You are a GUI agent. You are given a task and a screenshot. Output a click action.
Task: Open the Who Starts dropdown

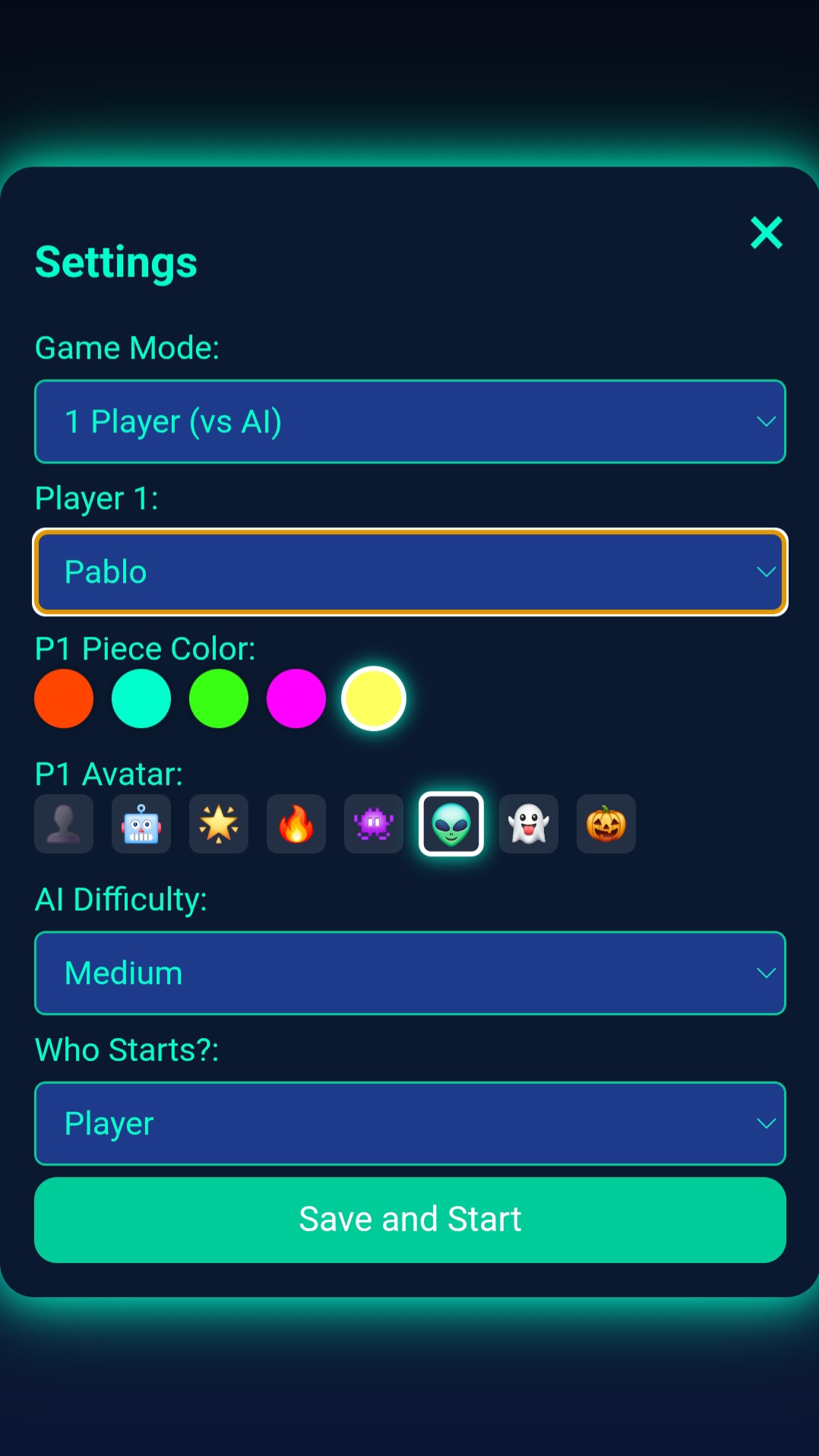[x=410, y=1124]
